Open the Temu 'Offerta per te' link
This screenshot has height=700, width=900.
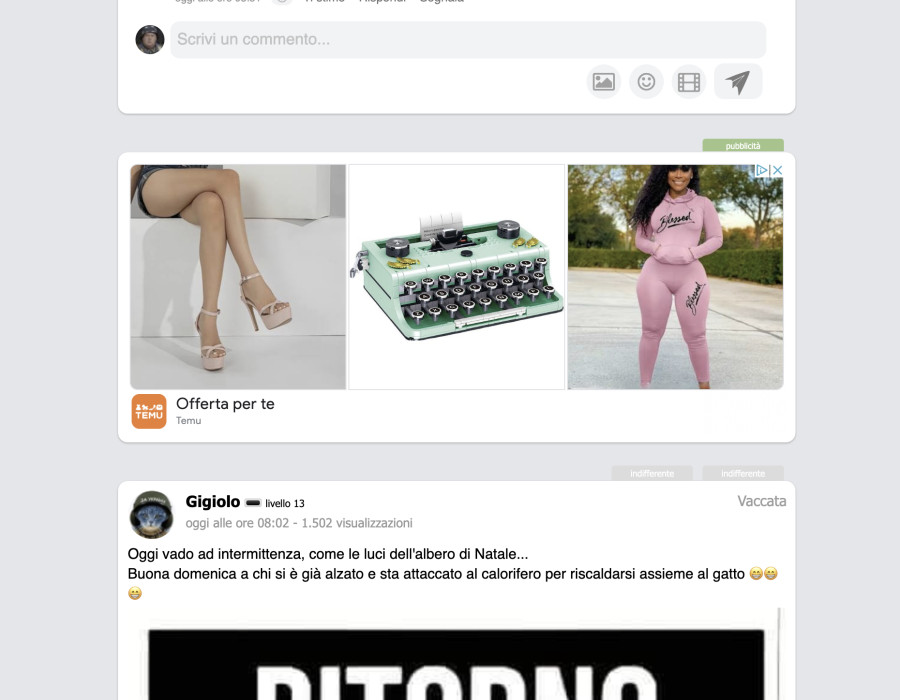tap(225, 404)
